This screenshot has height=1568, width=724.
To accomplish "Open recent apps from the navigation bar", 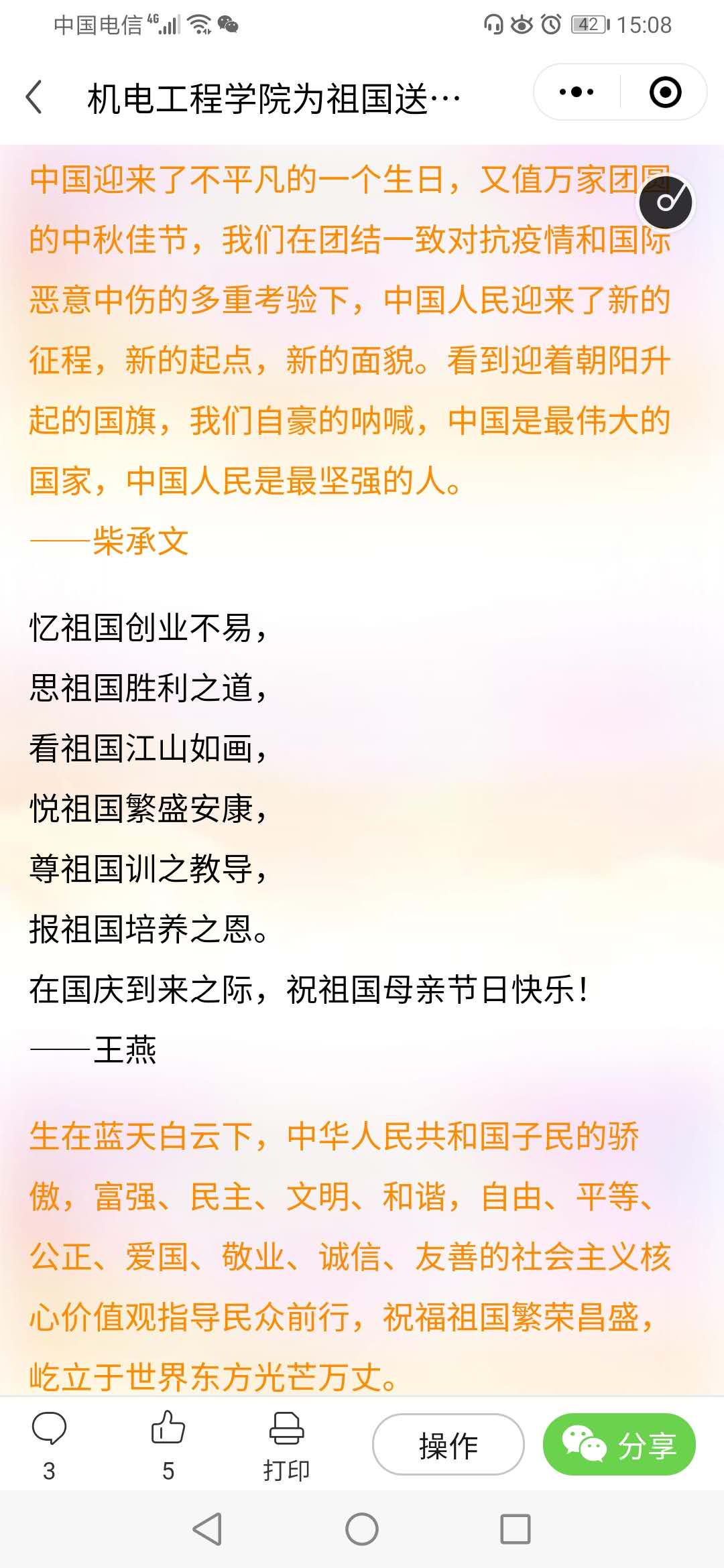I will coord(515,1529).
